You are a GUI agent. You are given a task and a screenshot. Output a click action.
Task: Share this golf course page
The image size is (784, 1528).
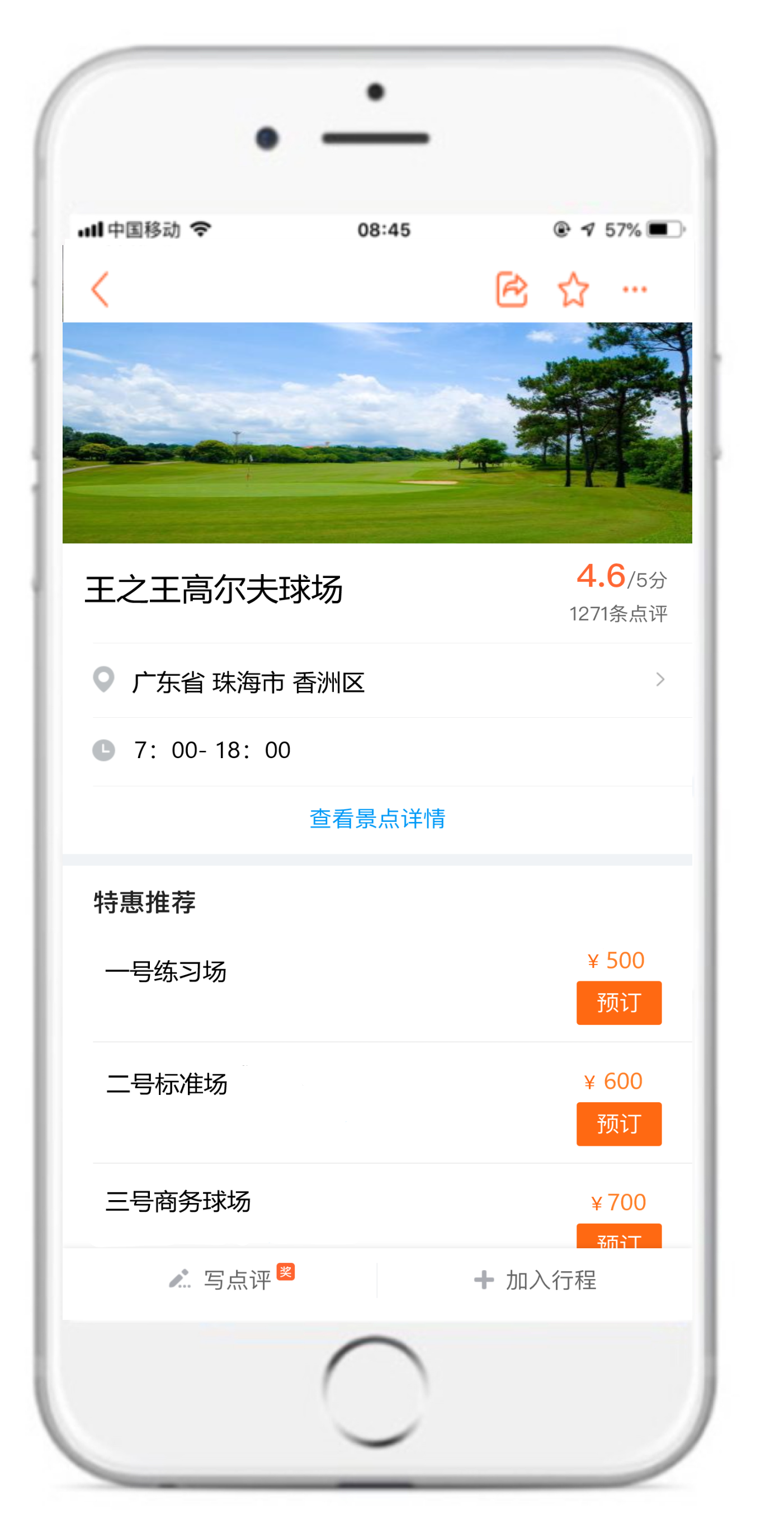511,289
